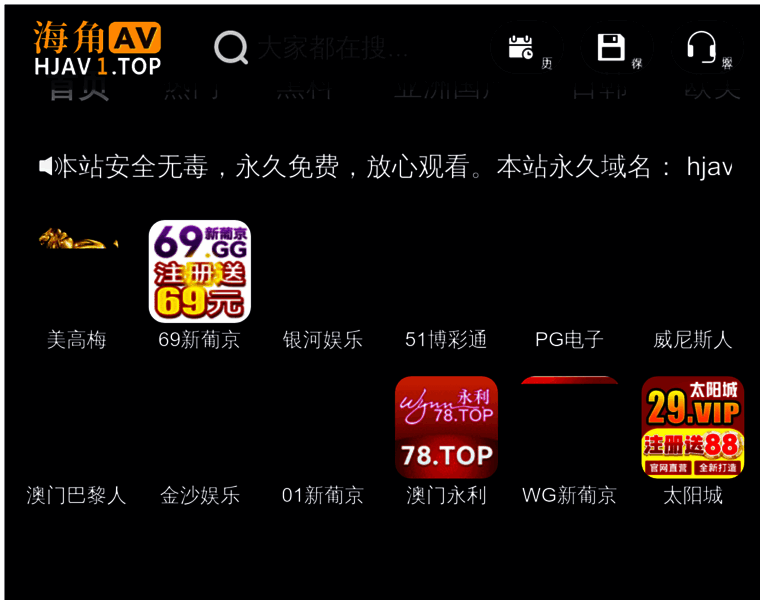
Task: Open the PG电子 tile
Action: click(569, 272)
